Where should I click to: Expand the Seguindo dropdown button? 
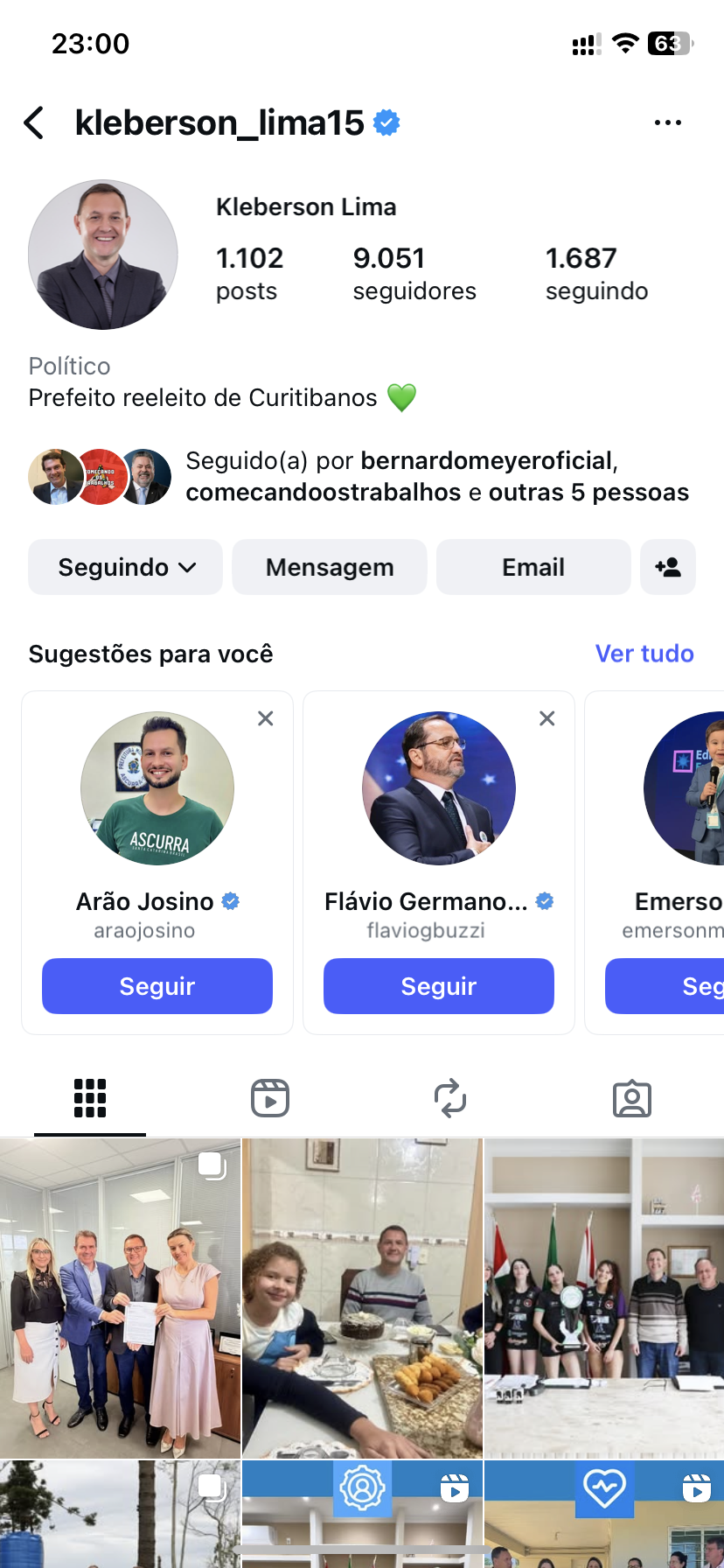tap(126, 567)
